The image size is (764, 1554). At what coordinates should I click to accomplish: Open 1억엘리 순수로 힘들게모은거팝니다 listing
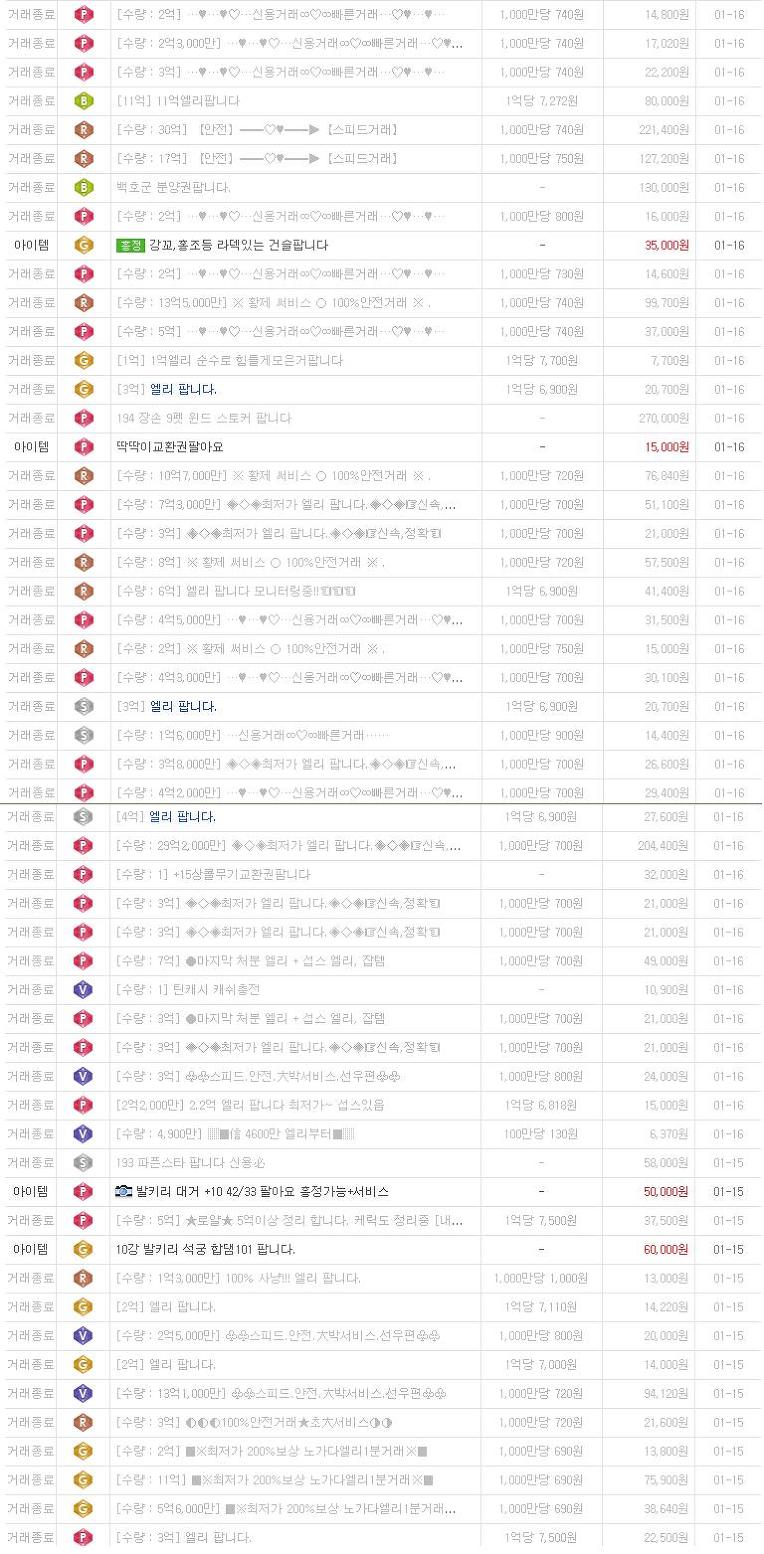[230, 360]
